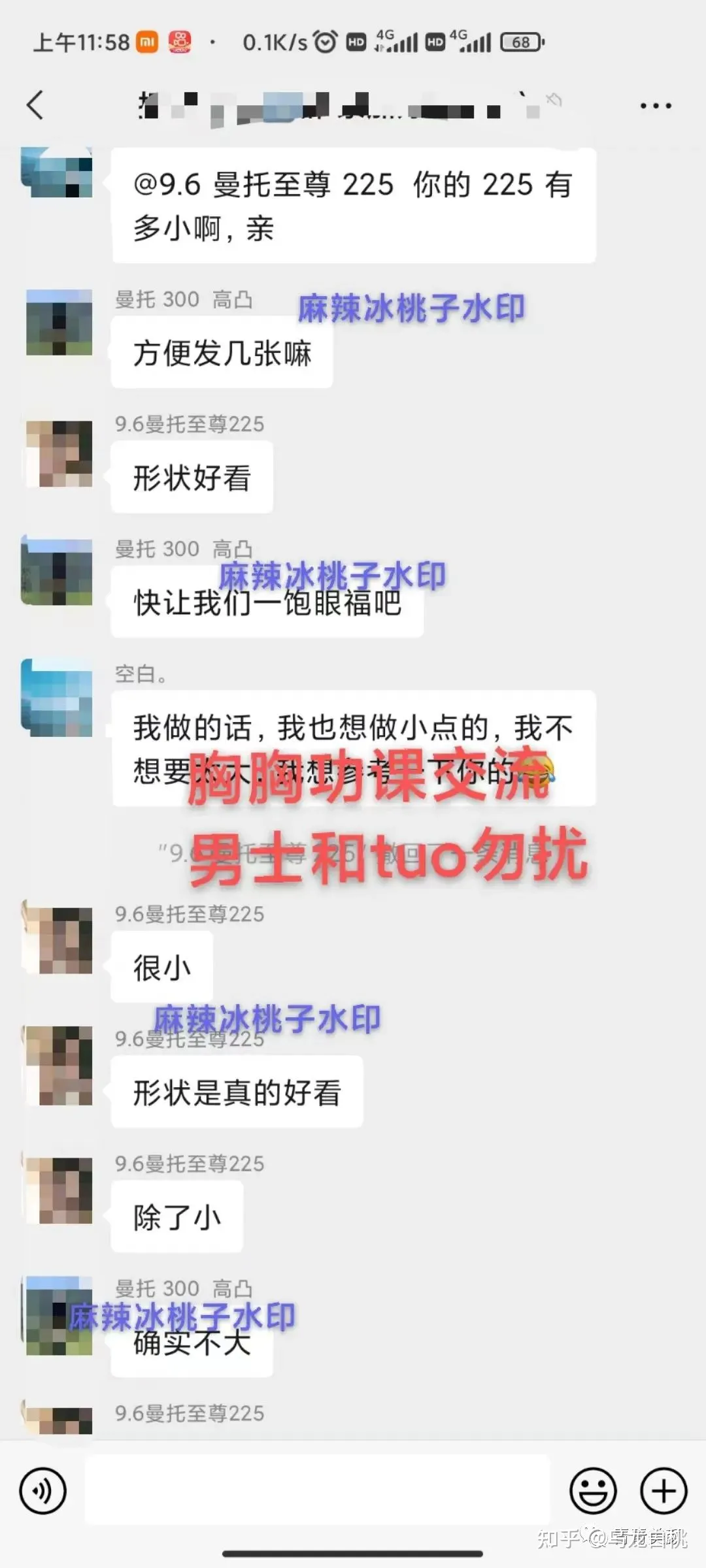Open avatar beside the 很小 message

(59, 939)
